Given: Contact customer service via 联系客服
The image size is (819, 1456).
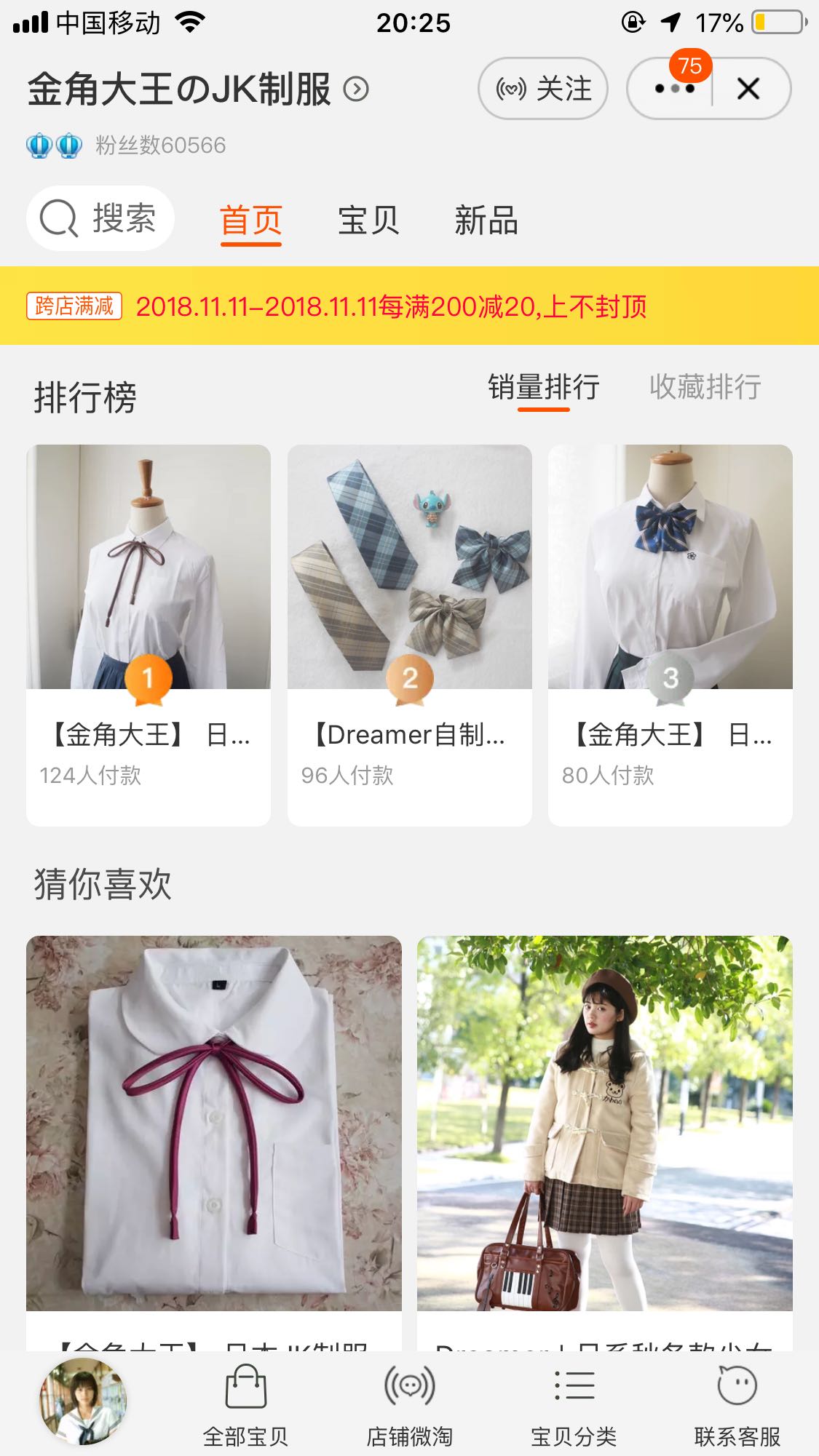Looking at the screenshot, I should pyautogui.click(x=737, y=1404).
